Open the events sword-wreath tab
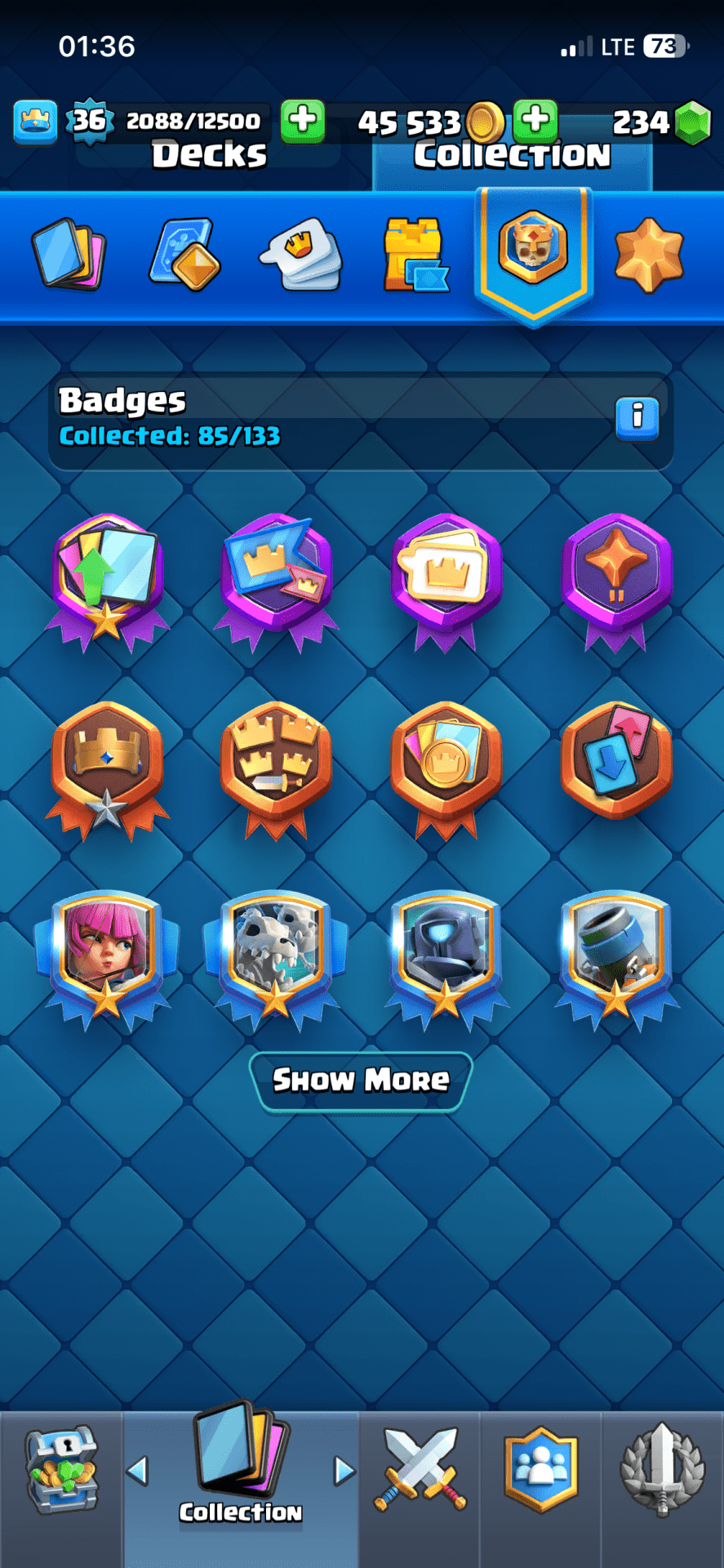The height and width of the screenshot is (1568, 724). (x=662, y=1470)
